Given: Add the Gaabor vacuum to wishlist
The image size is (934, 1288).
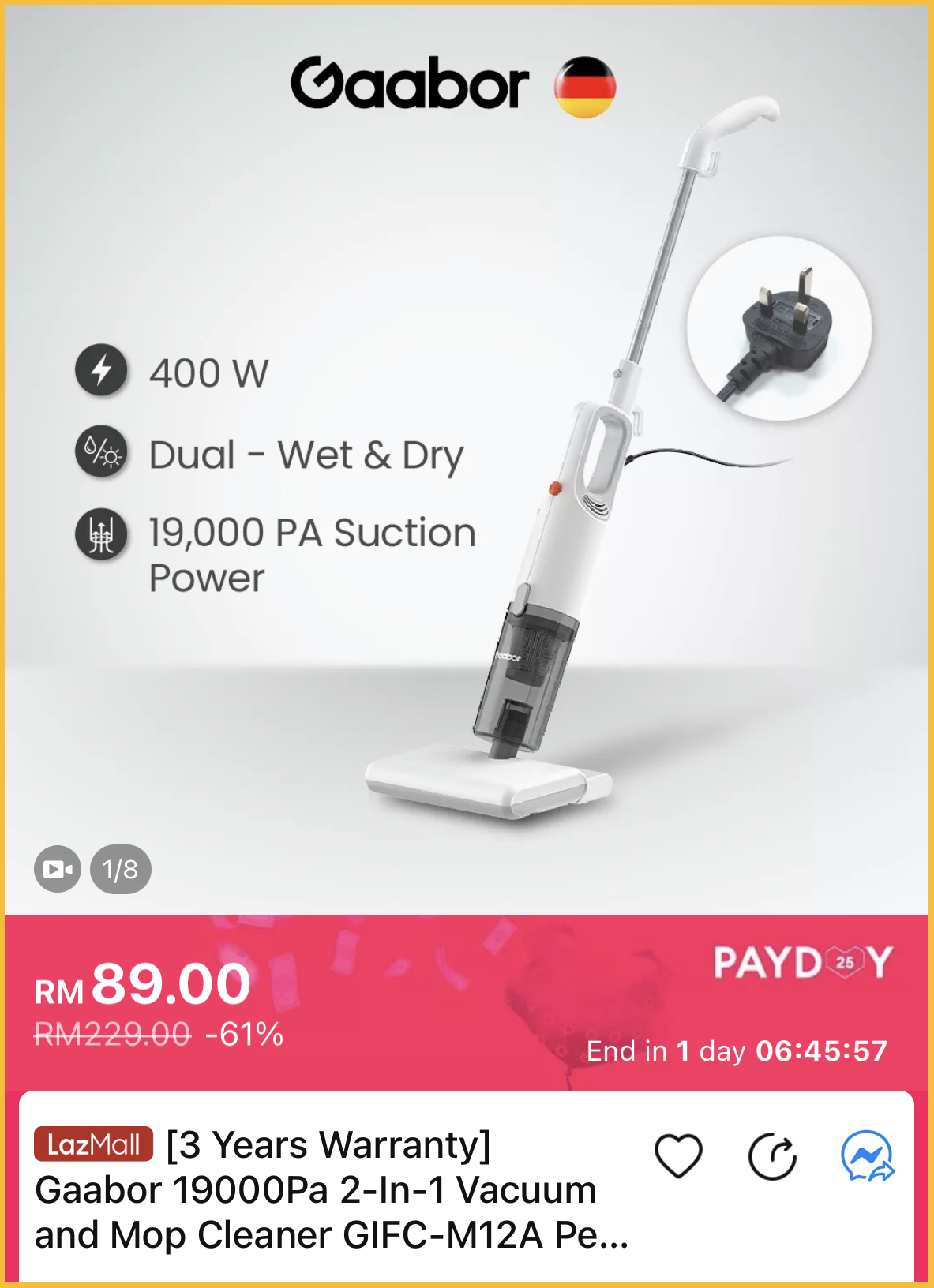Looking at the screenshot, I should click(678, 1156).
